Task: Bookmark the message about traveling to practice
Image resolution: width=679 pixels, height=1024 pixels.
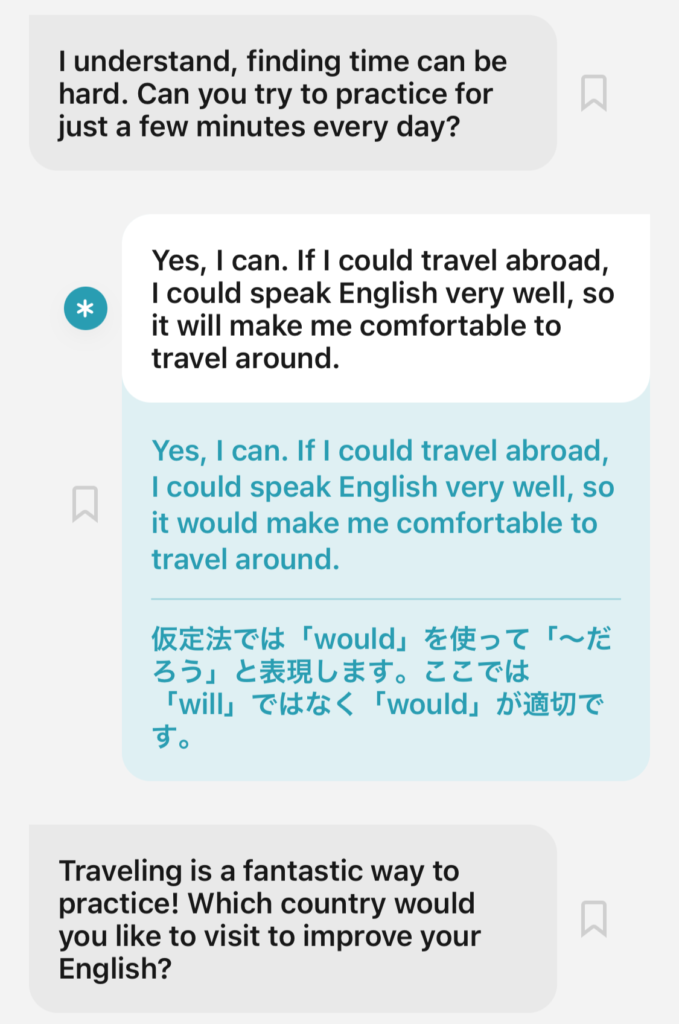Action: click(x=594, y=918)
